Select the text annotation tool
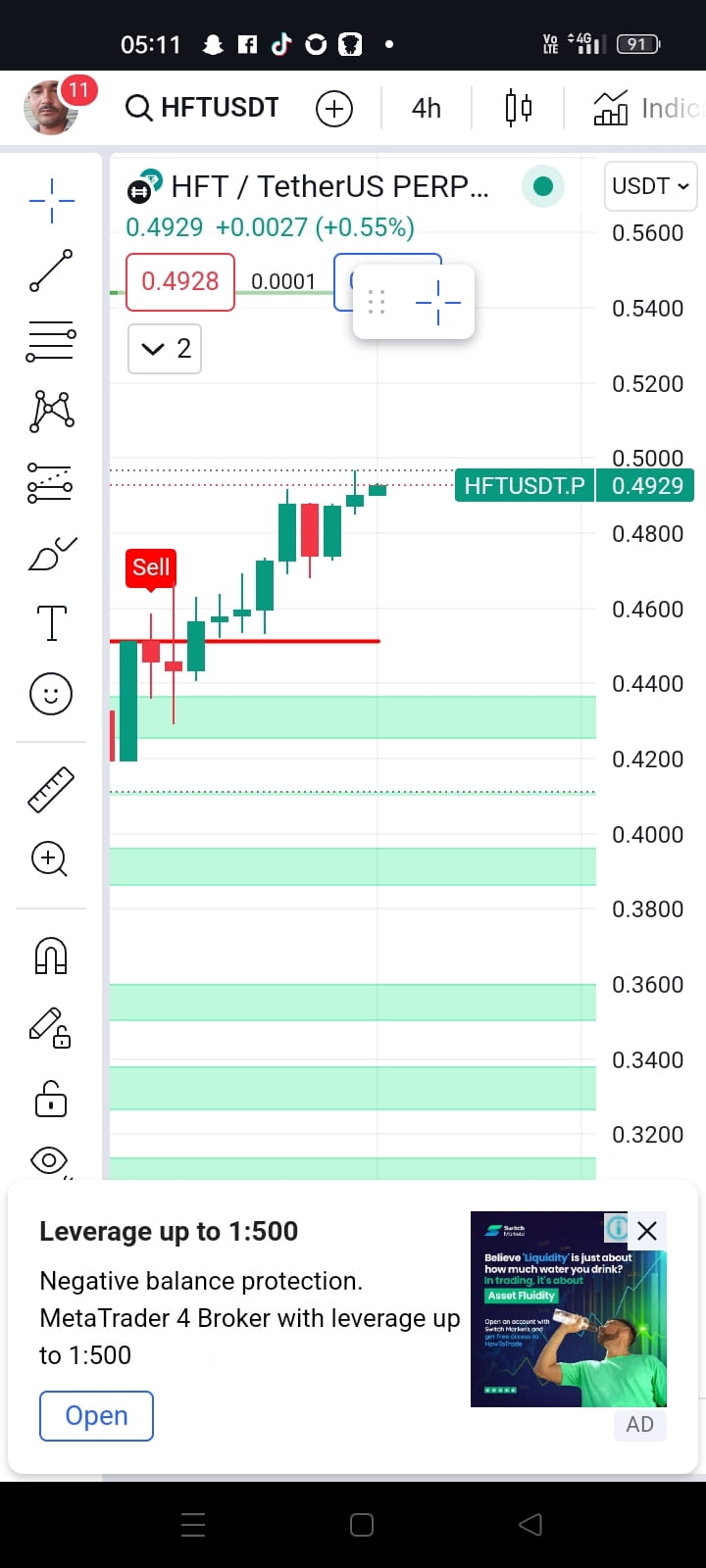This screenshot has width=706, height=1568. click(50, 621)
